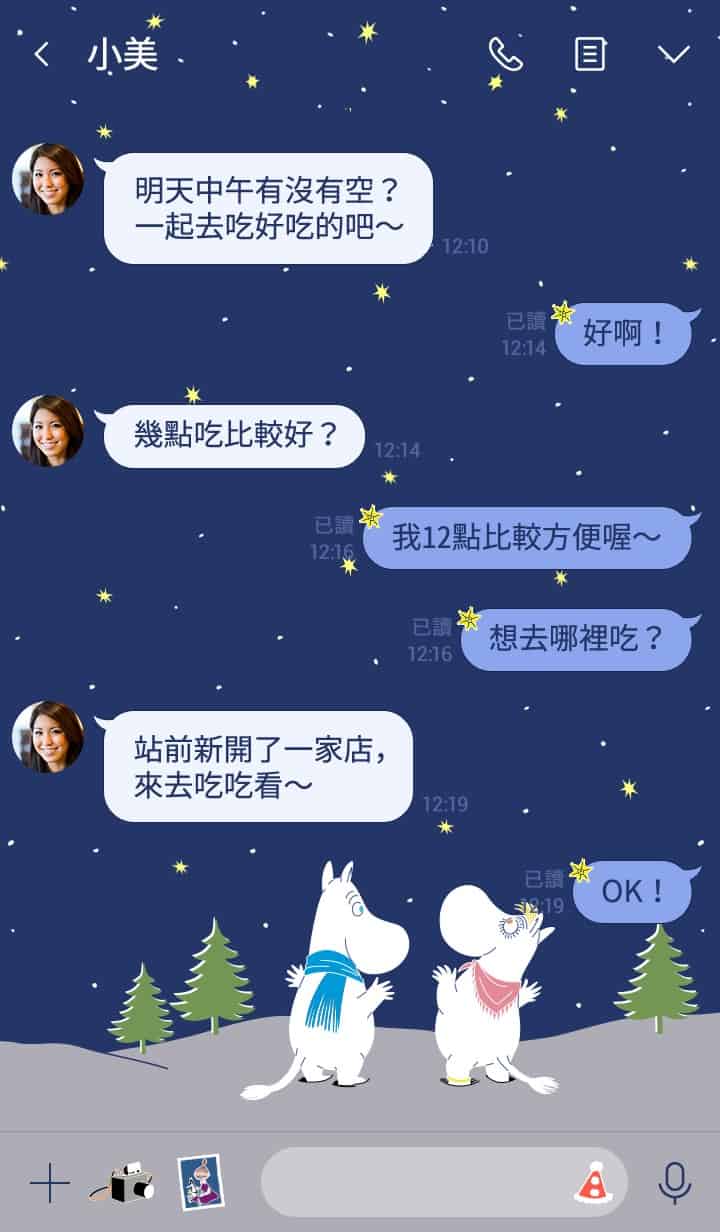Start a voice call with 小美
The height and width of the screenshot is (1232, 720).
(505, 55)
